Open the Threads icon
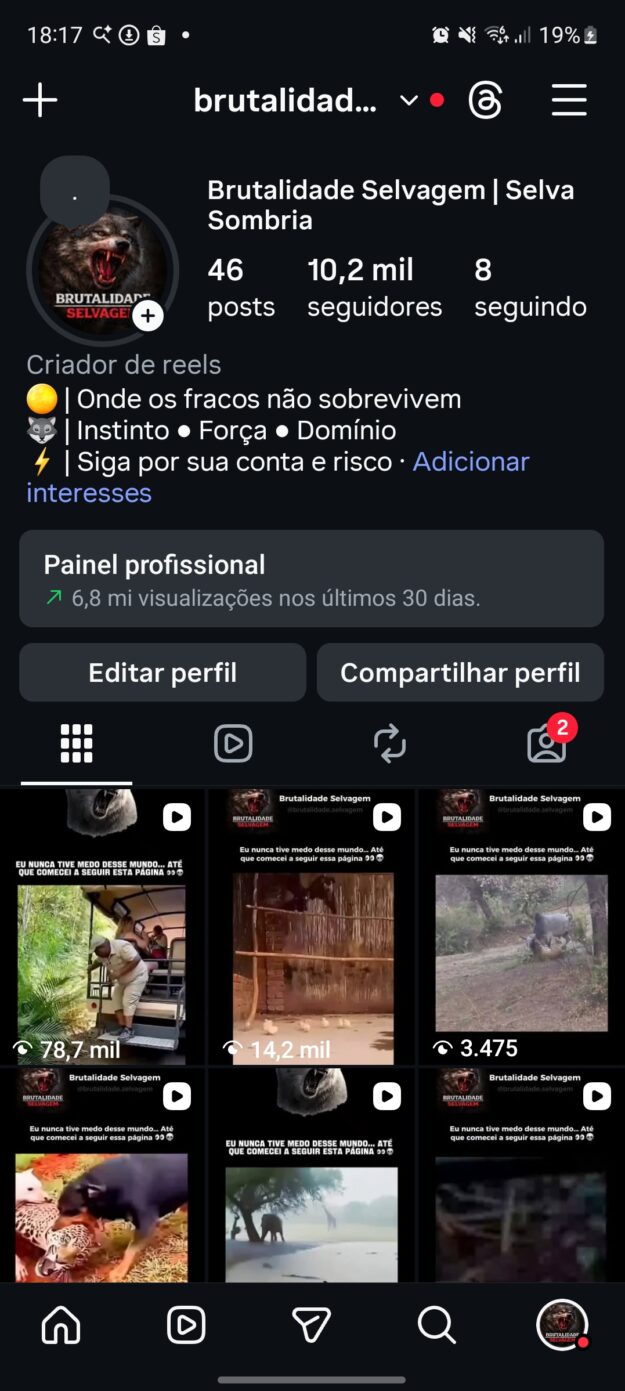Screen dimensions: 625x1391 click(485, 100)
